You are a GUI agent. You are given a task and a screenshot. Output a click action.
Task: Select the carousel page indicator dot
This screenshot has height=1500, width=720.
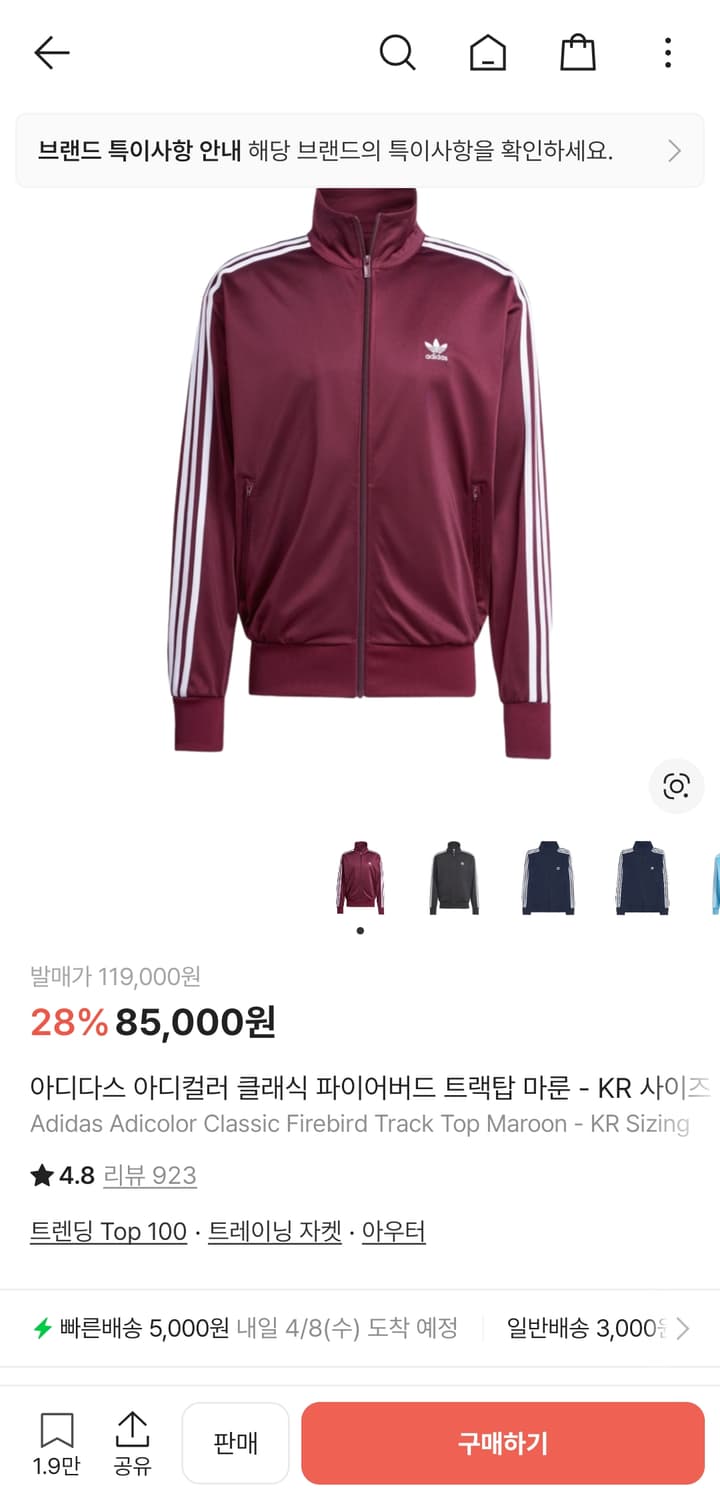(359, 929)
